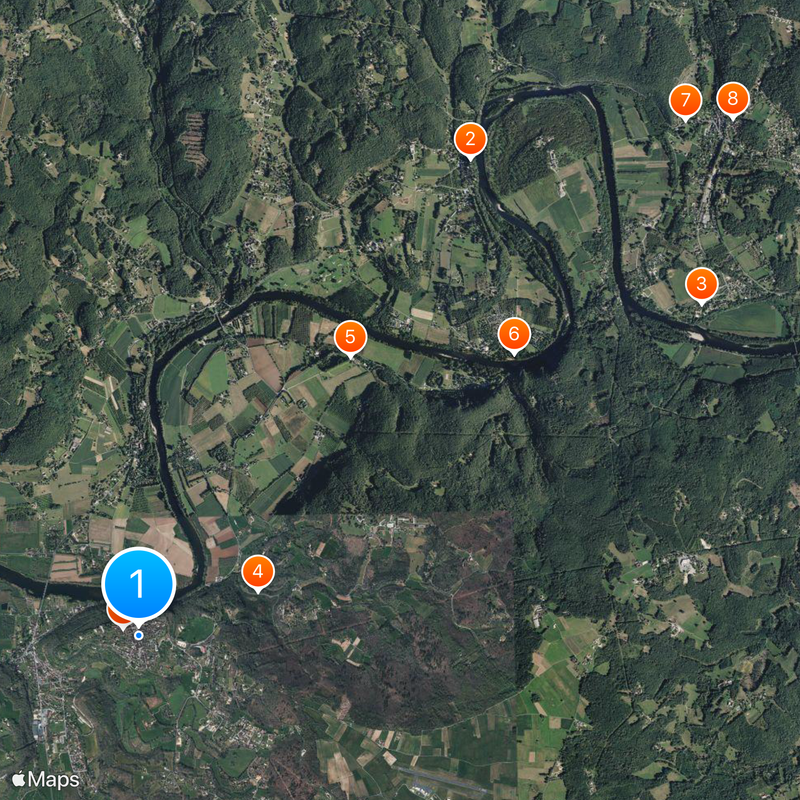The image size is (800, 800).
Task: Tap pin number 5 by the river
Action: pos(350,337)
